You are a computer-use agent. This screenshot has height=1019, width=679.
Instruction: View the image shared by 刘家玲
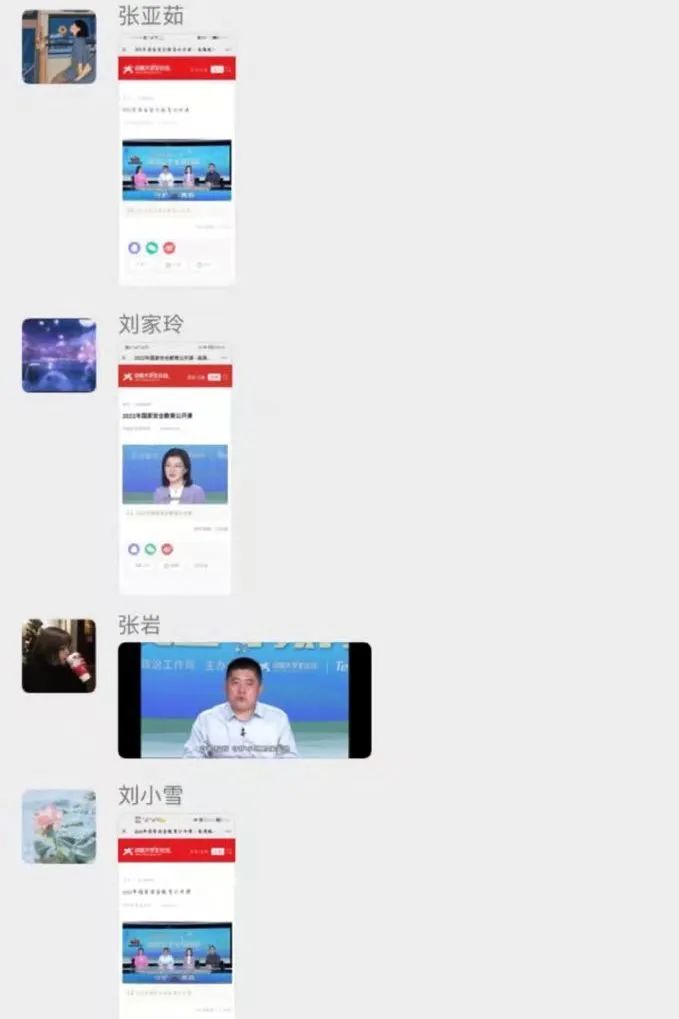[175, 468]
